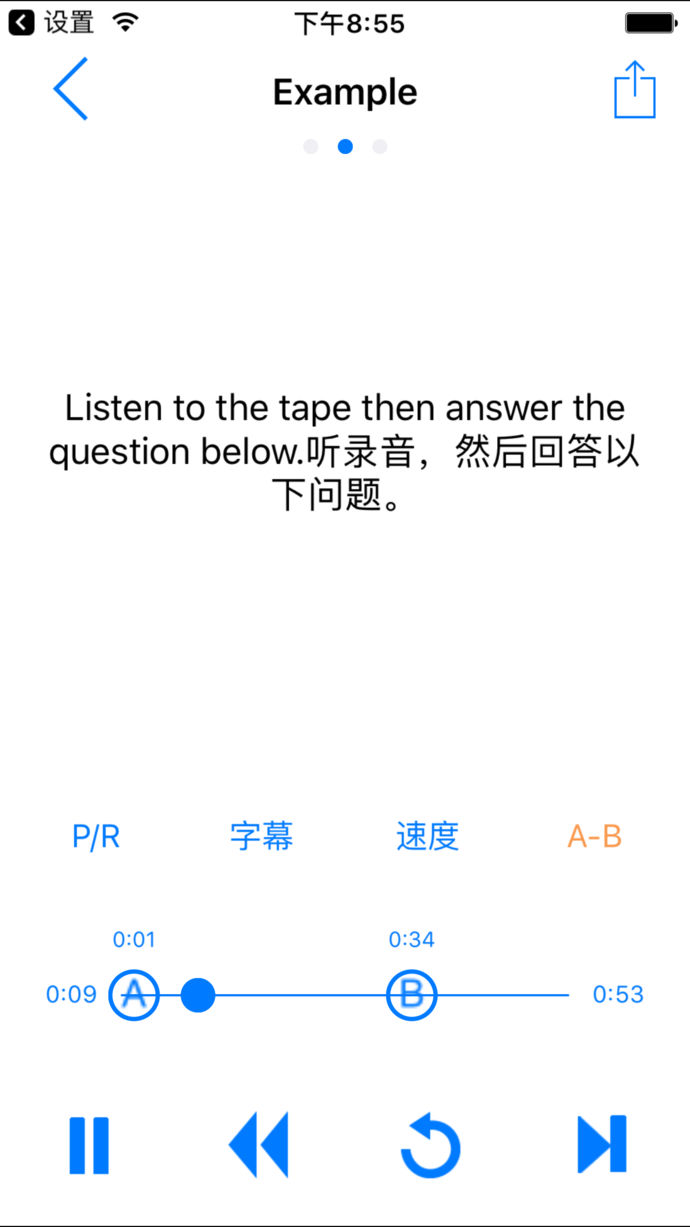This screenshot has width=690, height=1227.
Task: Pause the audio playback
Action: 89,1145
